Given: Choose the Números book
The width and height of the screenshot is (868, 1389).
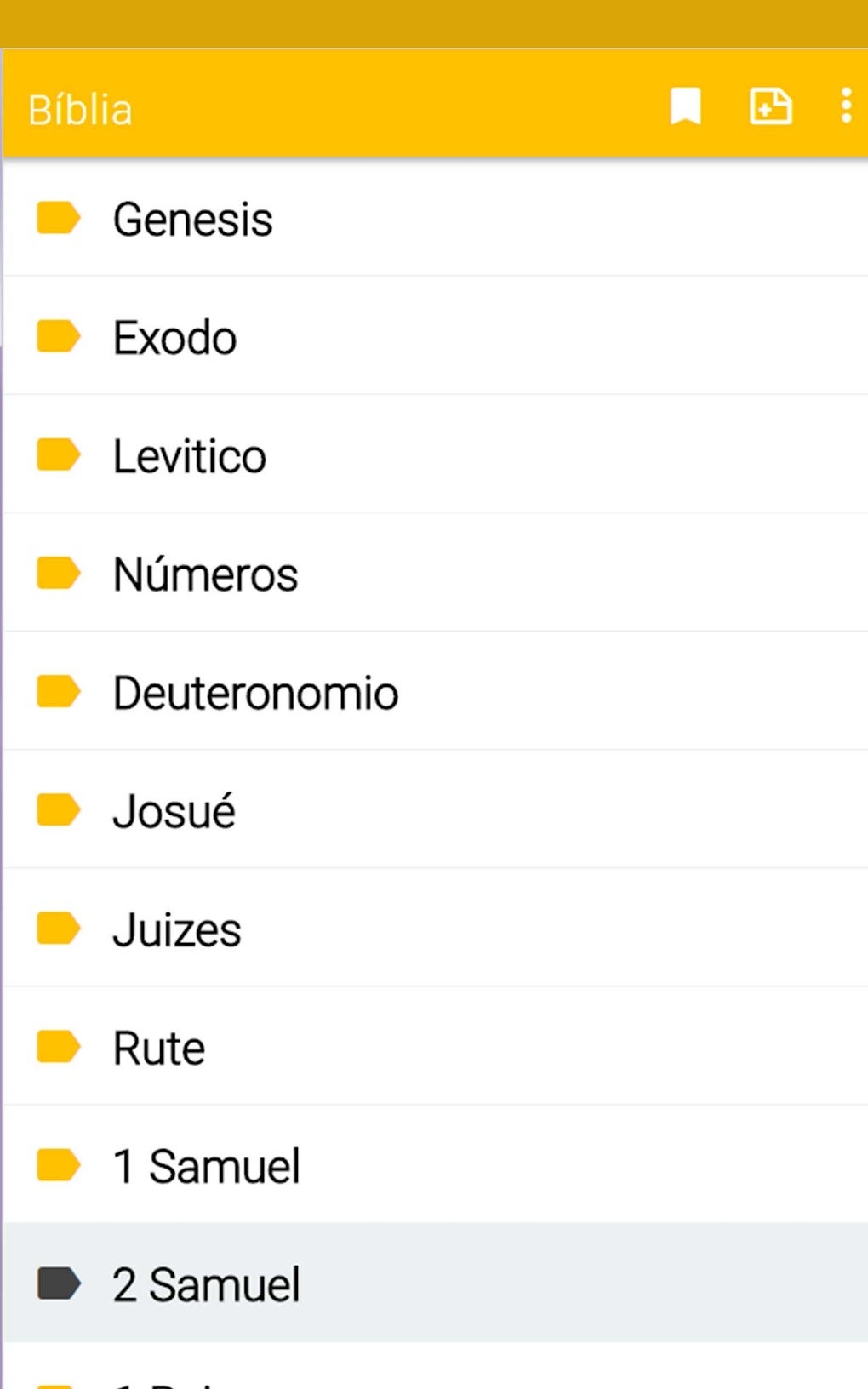Looking at the screenshot, I should click(206, 574).
